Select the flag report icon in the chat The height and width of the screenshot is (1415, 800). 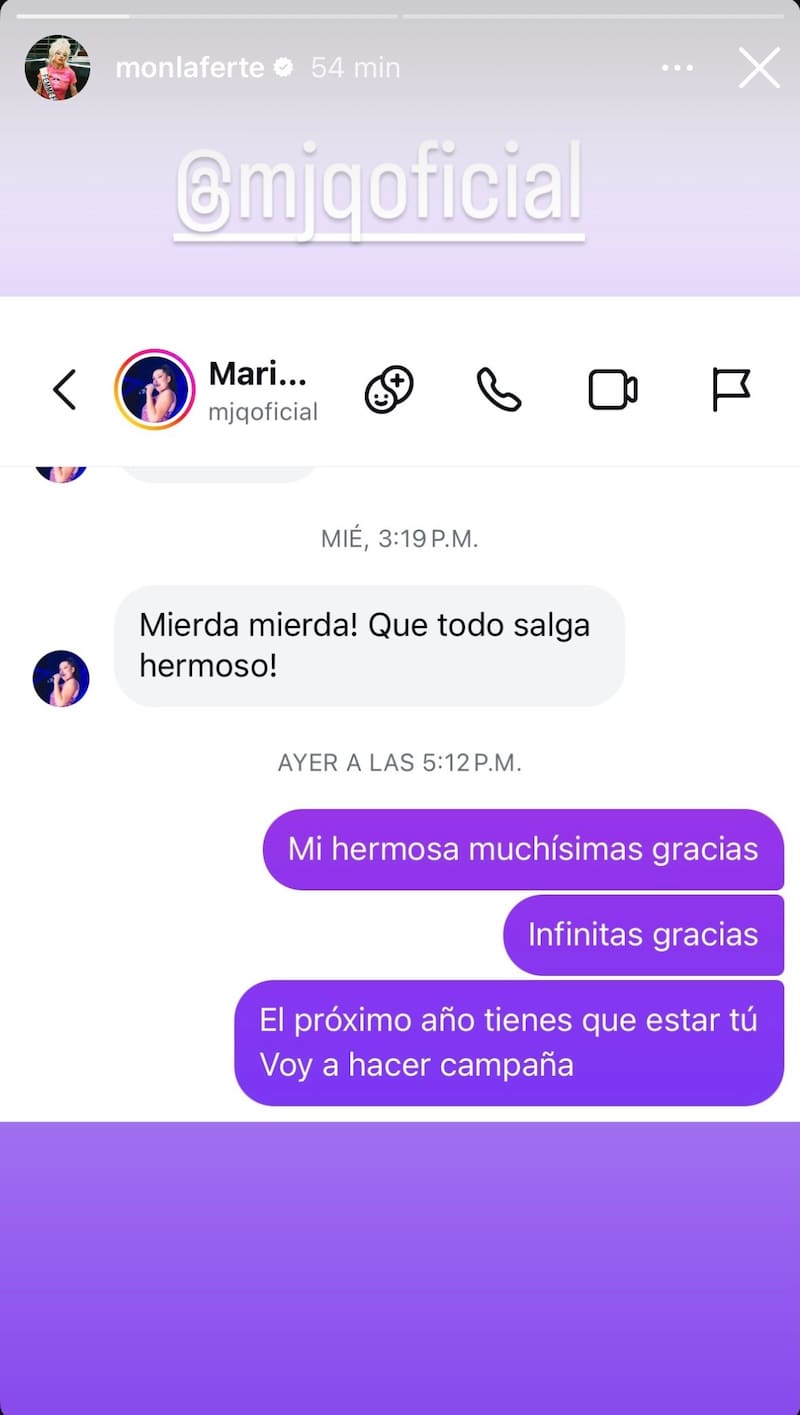click(731, 390)
